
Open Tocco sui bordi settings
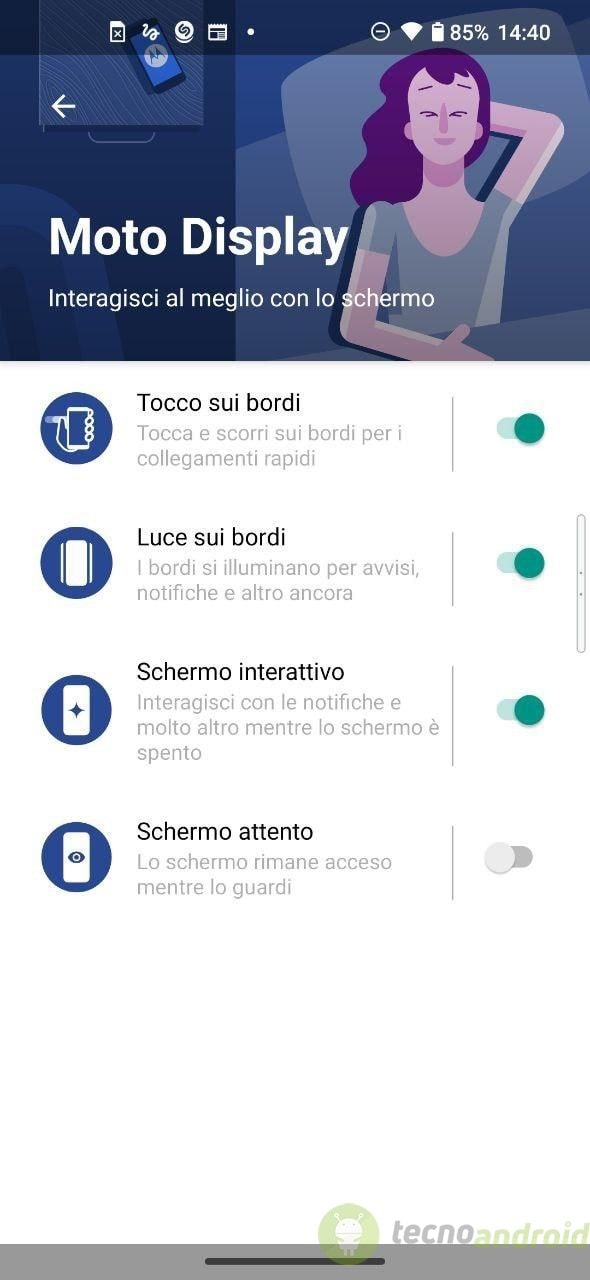click(x=226, y=430)
